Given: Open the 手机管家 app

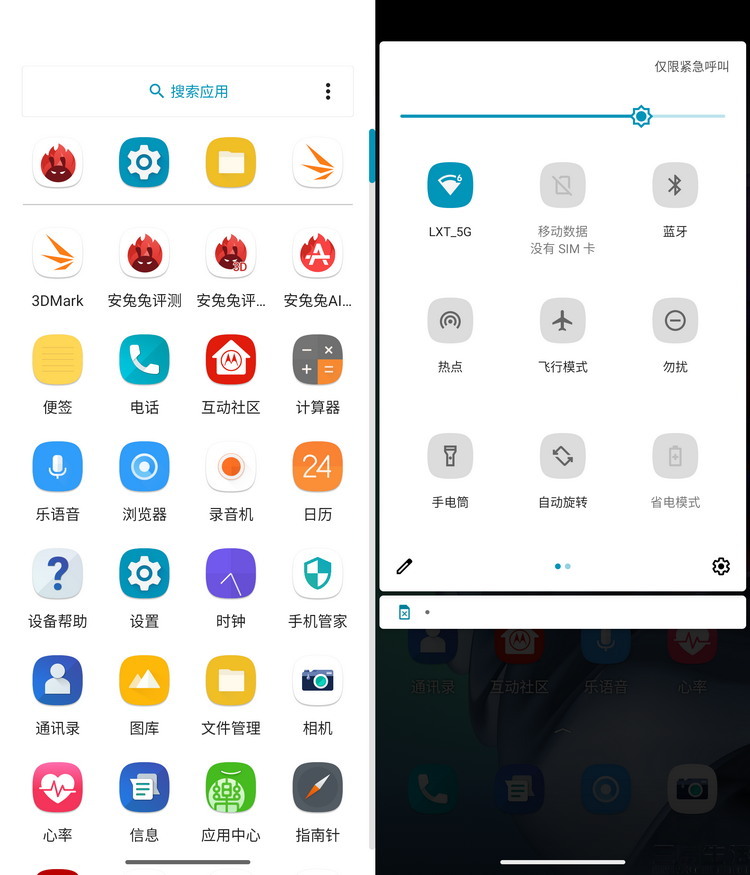Looking at the screenshot, I should pos(317,575).
